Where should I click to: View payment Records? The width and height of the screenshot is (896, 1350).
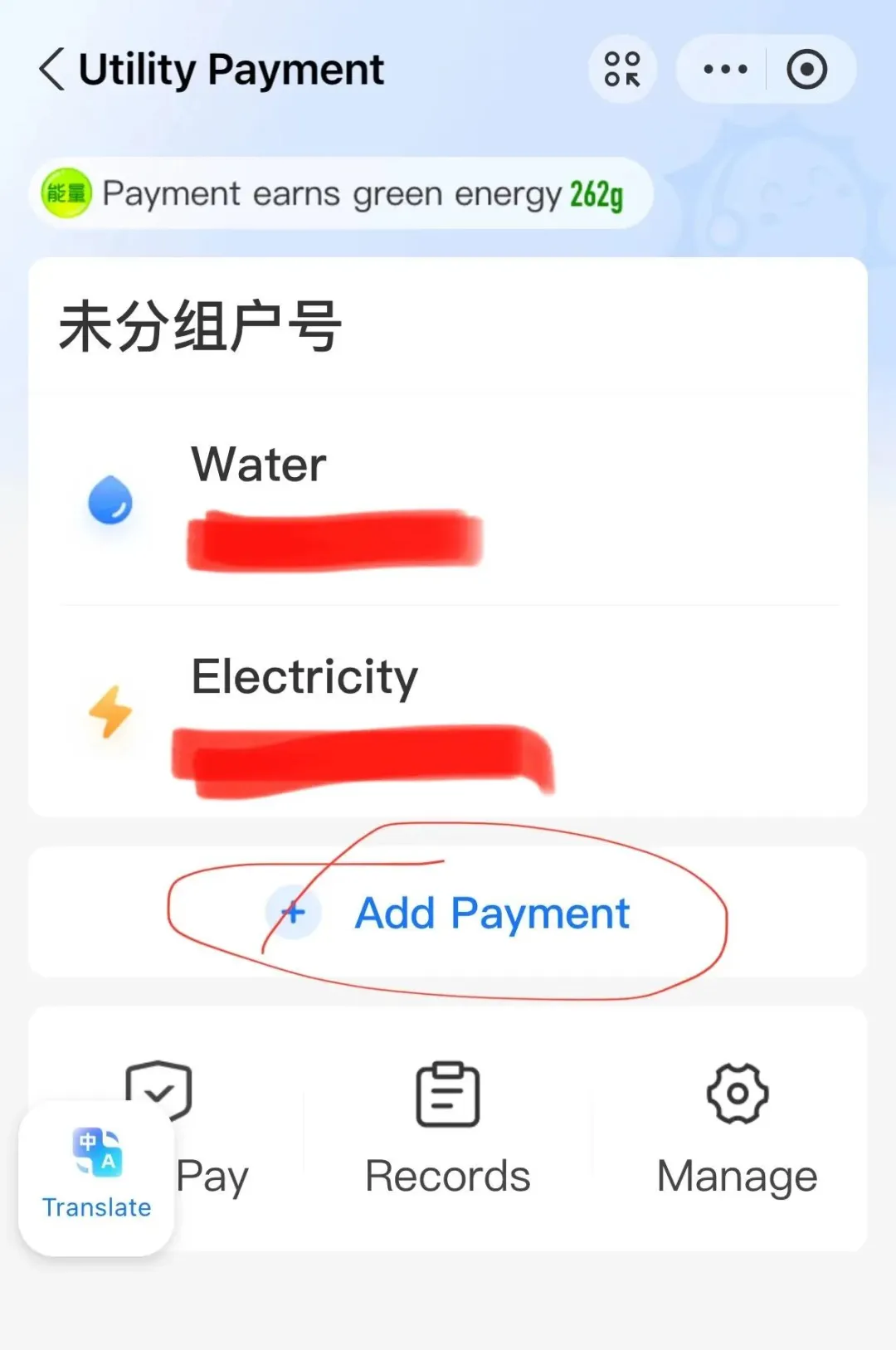tap(448, 1128)
